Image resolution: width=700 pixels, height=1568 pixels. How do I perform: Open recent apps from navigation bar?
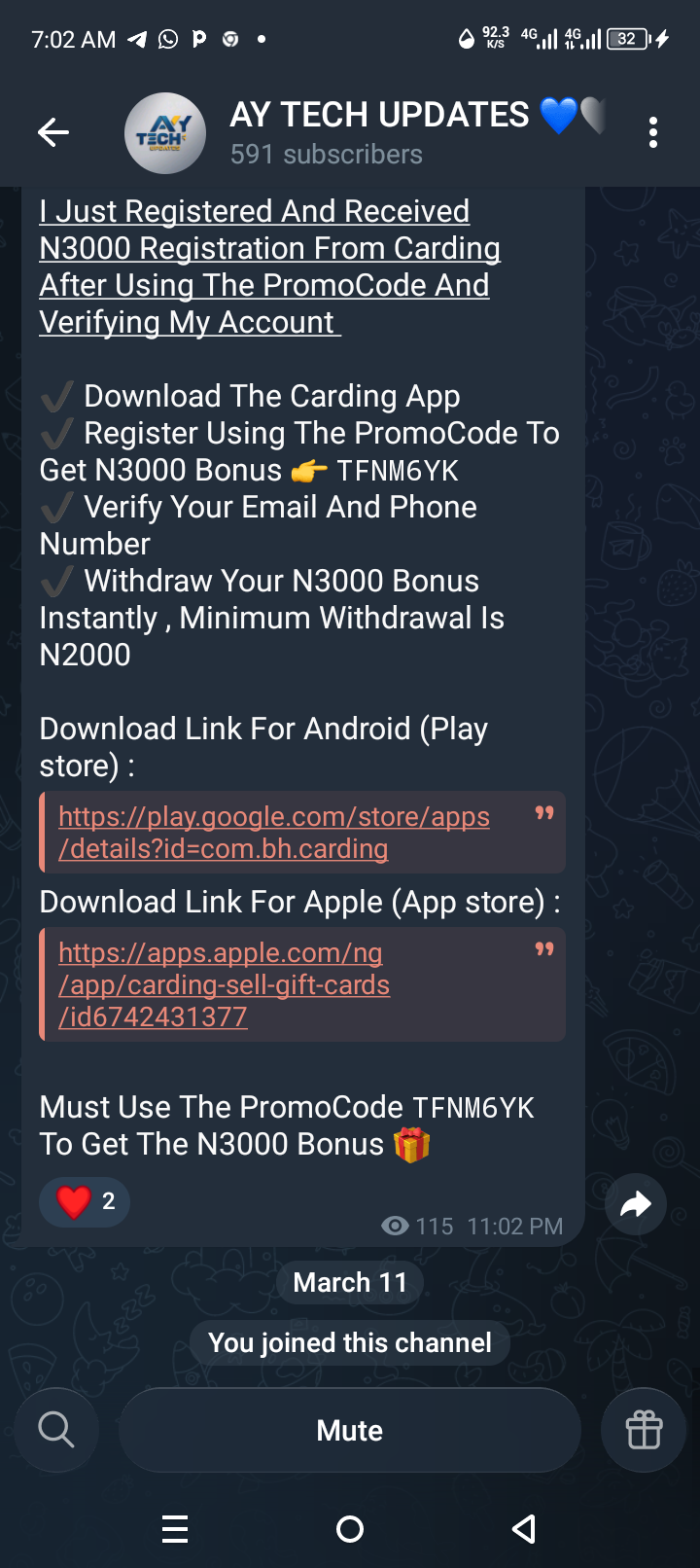click(x=175, y=1529)
